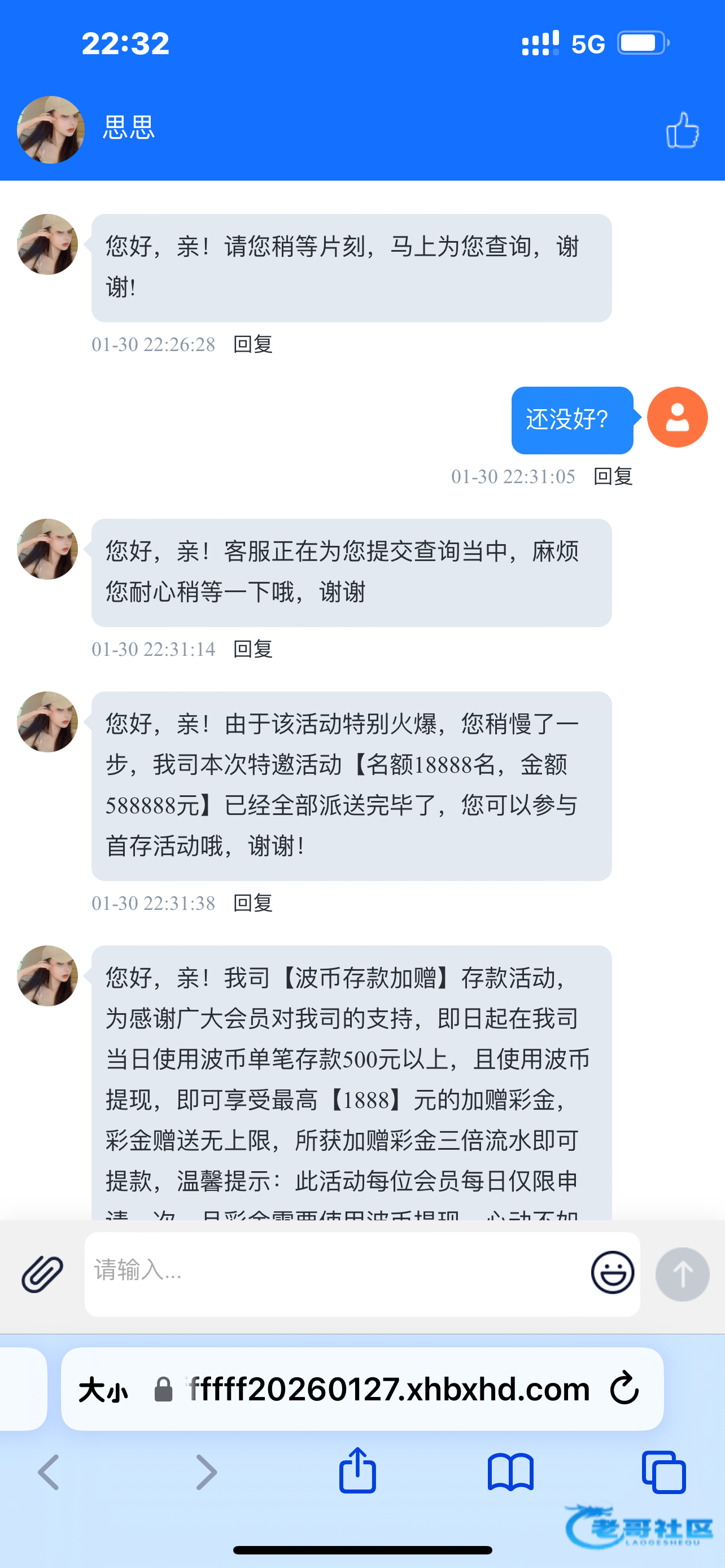This screenshot has height=1568, width=725.
Task: Open Safari bookmarks
Action: pyautogui.click(x=510, y=1472)
